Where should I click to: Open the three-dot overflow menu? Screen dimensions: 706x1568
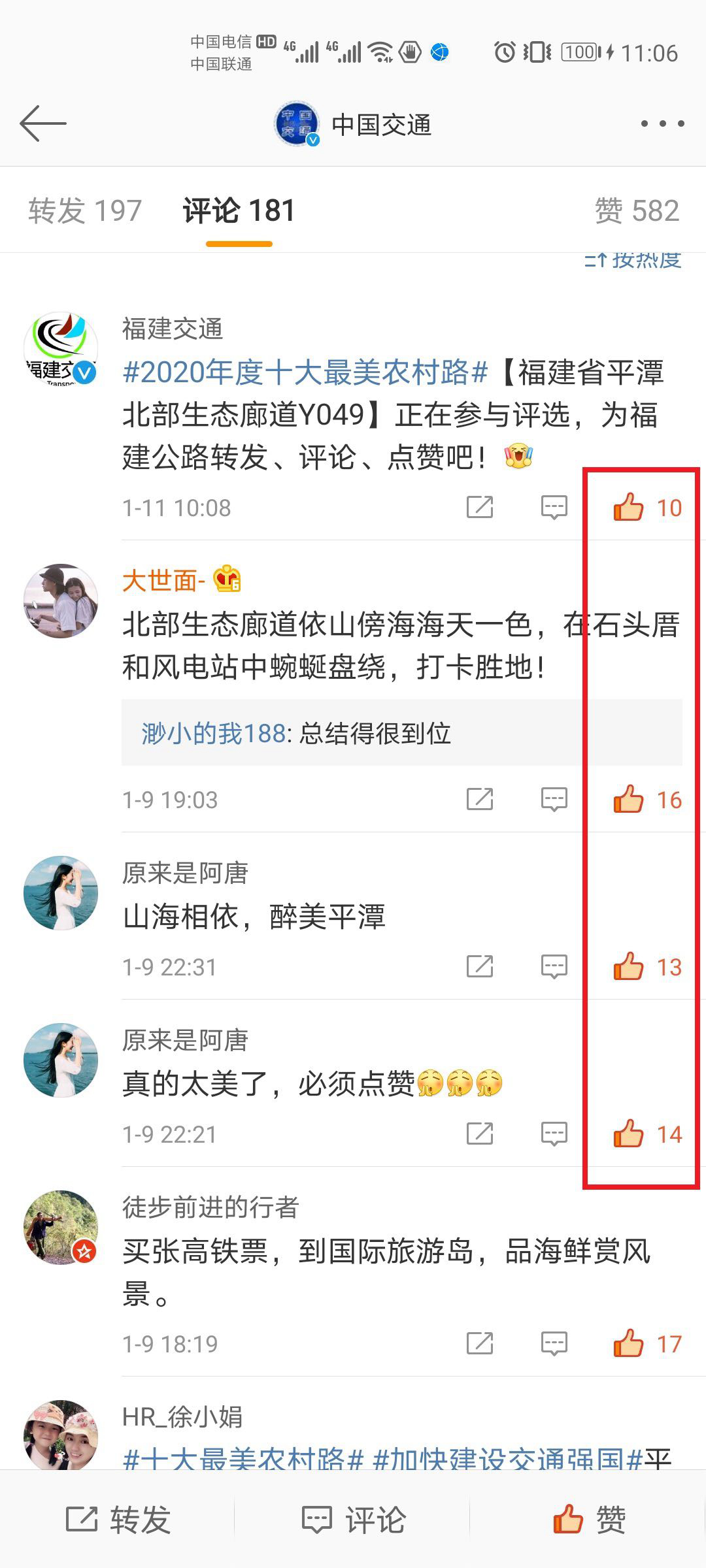pyautogui.click(x=662, y=123)
